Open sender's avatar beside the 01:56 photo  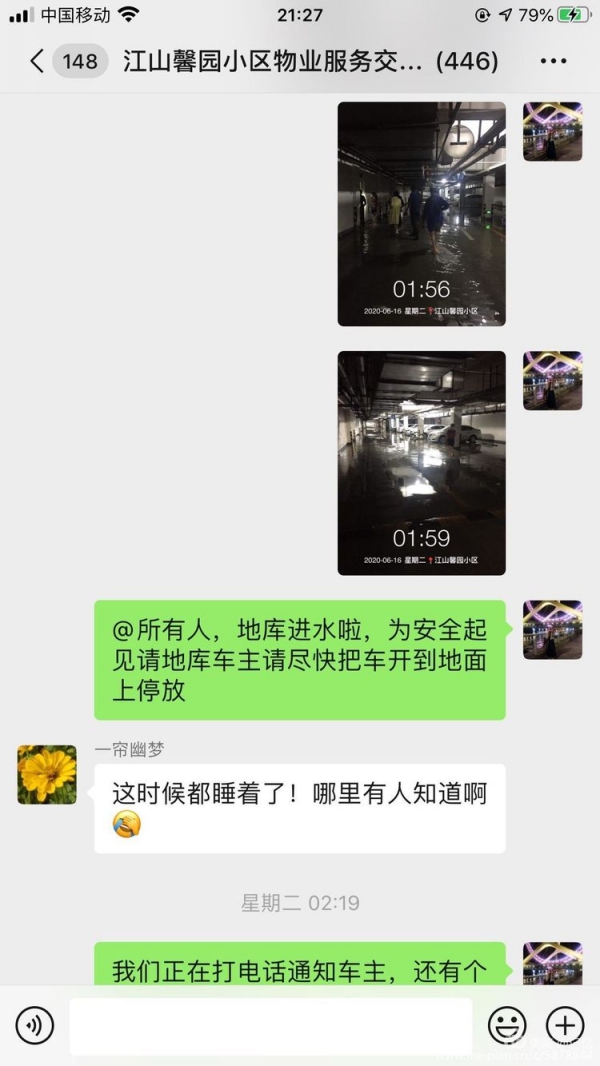[x=552, y=131]
